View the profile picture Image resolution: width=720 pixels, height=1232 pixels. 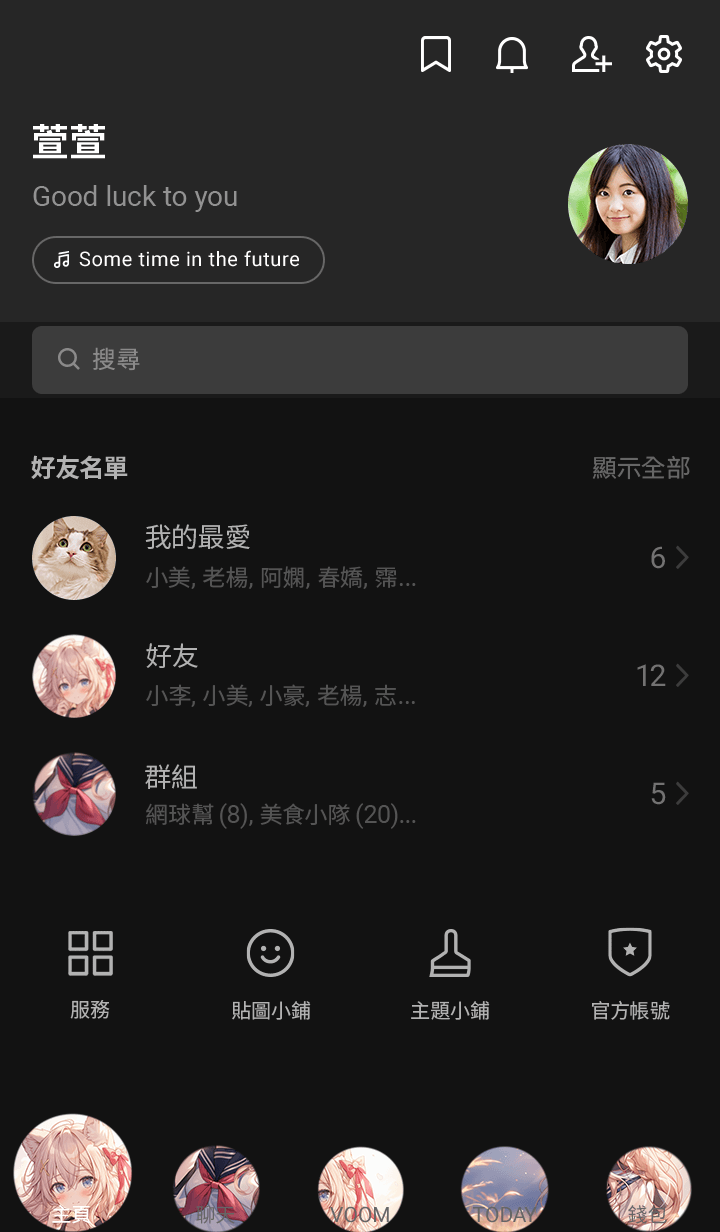627,204
